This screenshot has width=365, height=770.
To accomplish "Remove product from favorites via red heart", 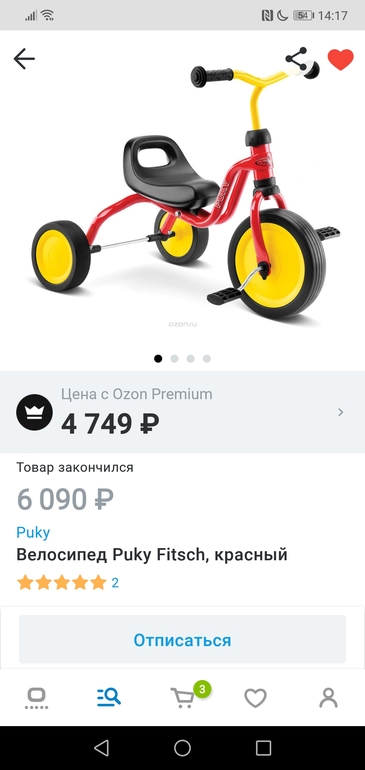I will [340, 60].
